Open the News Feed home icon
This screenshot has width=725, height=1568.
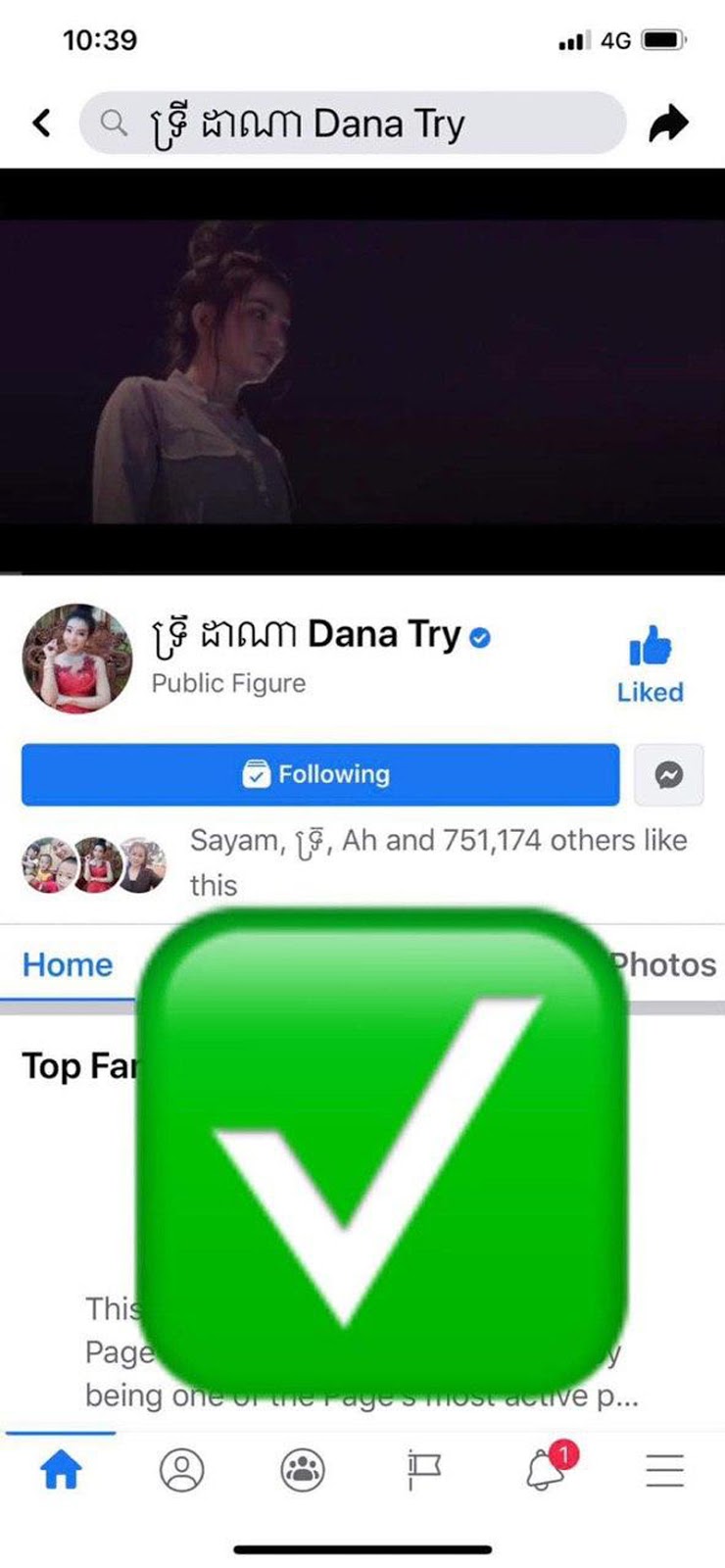(60, 1470)
